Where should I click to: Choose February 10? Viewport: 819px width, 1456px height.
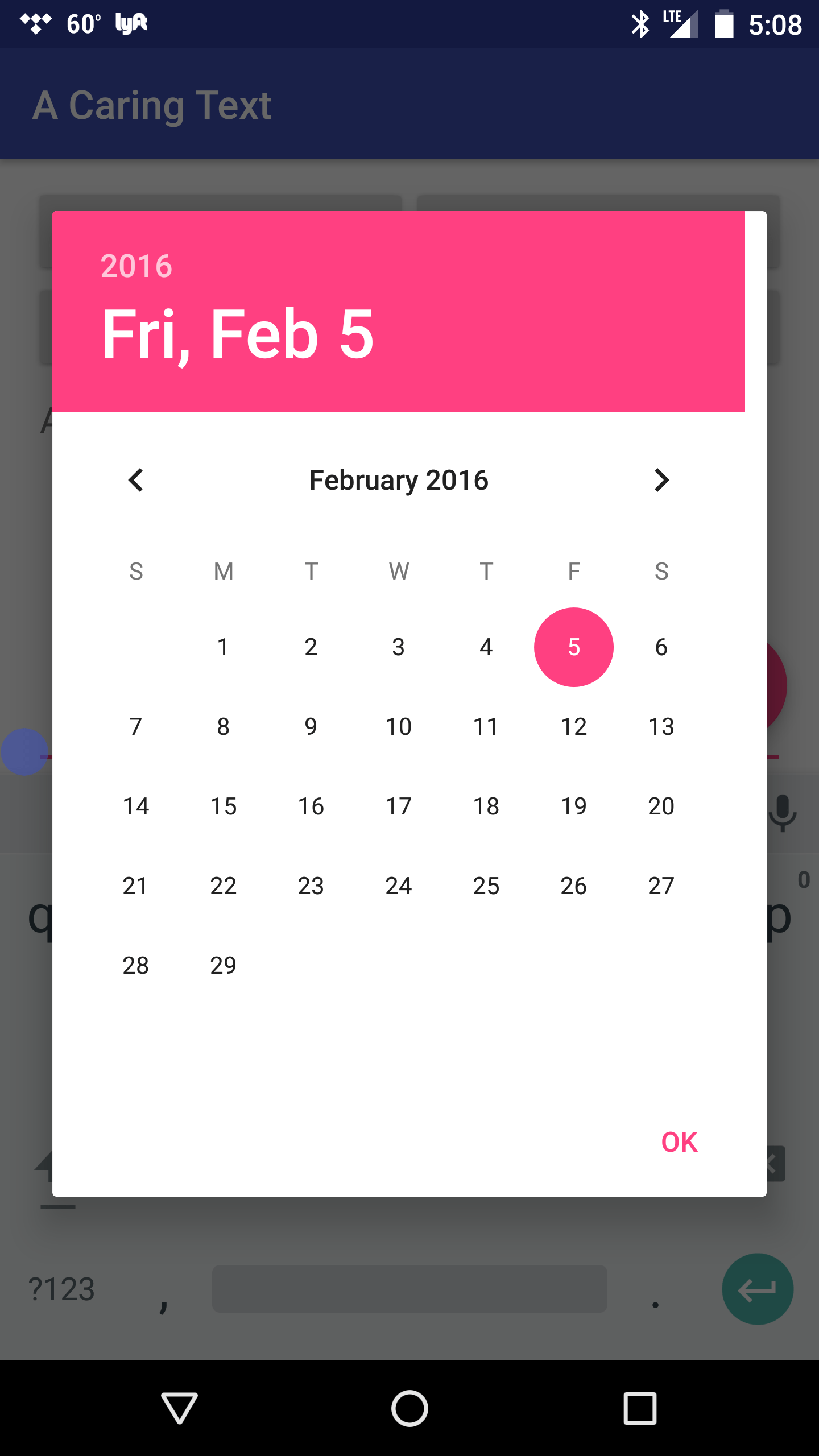[398, 727]
